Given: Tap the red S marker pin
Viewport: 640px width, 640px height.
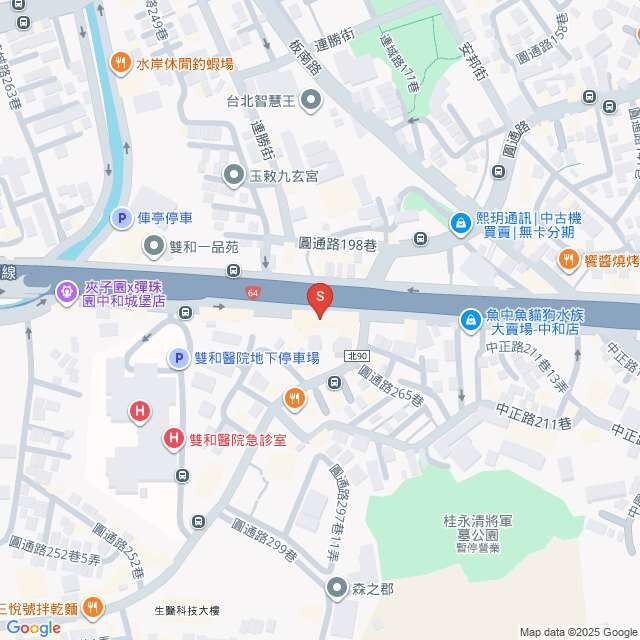Looking at the screenshot, I should point(320,297).
